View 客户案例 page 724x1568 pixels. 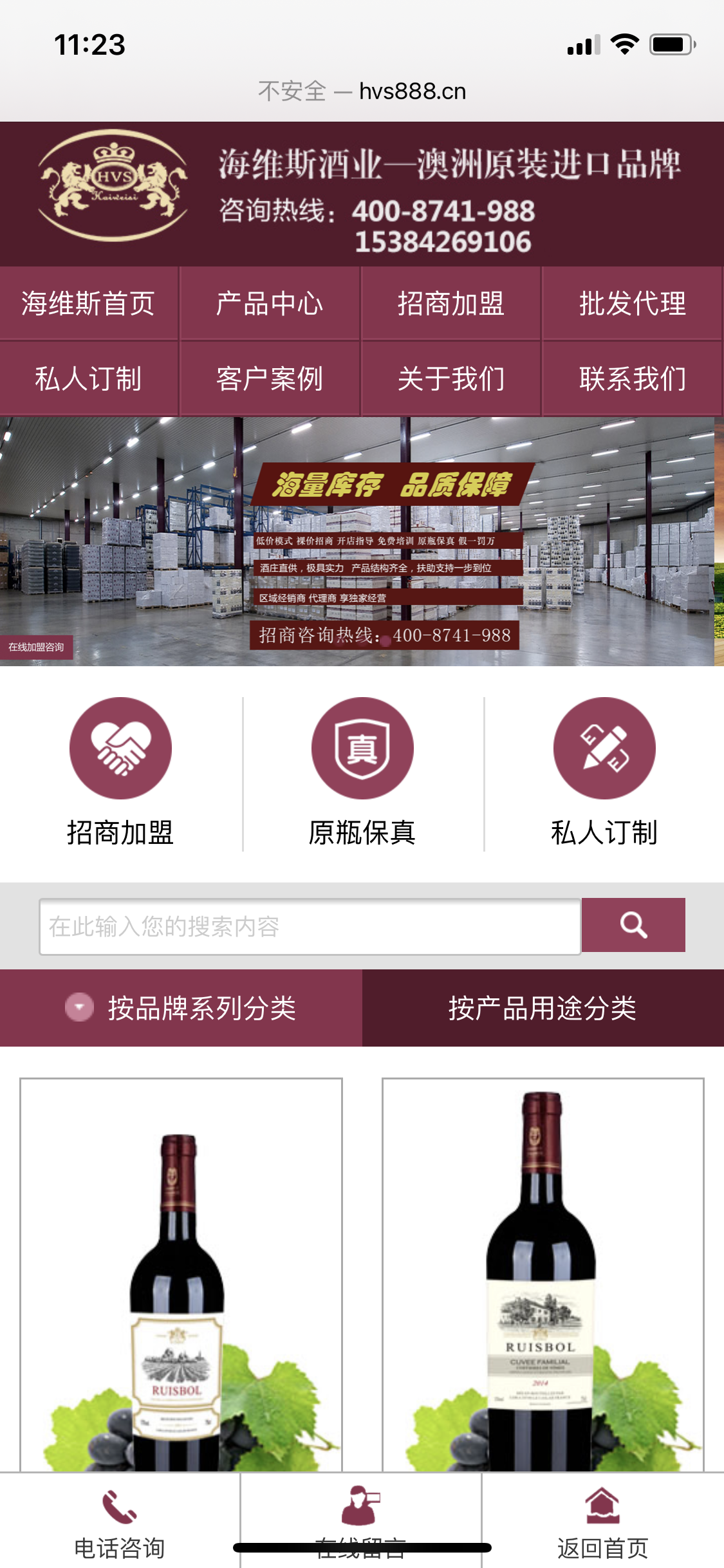point(270,378)
